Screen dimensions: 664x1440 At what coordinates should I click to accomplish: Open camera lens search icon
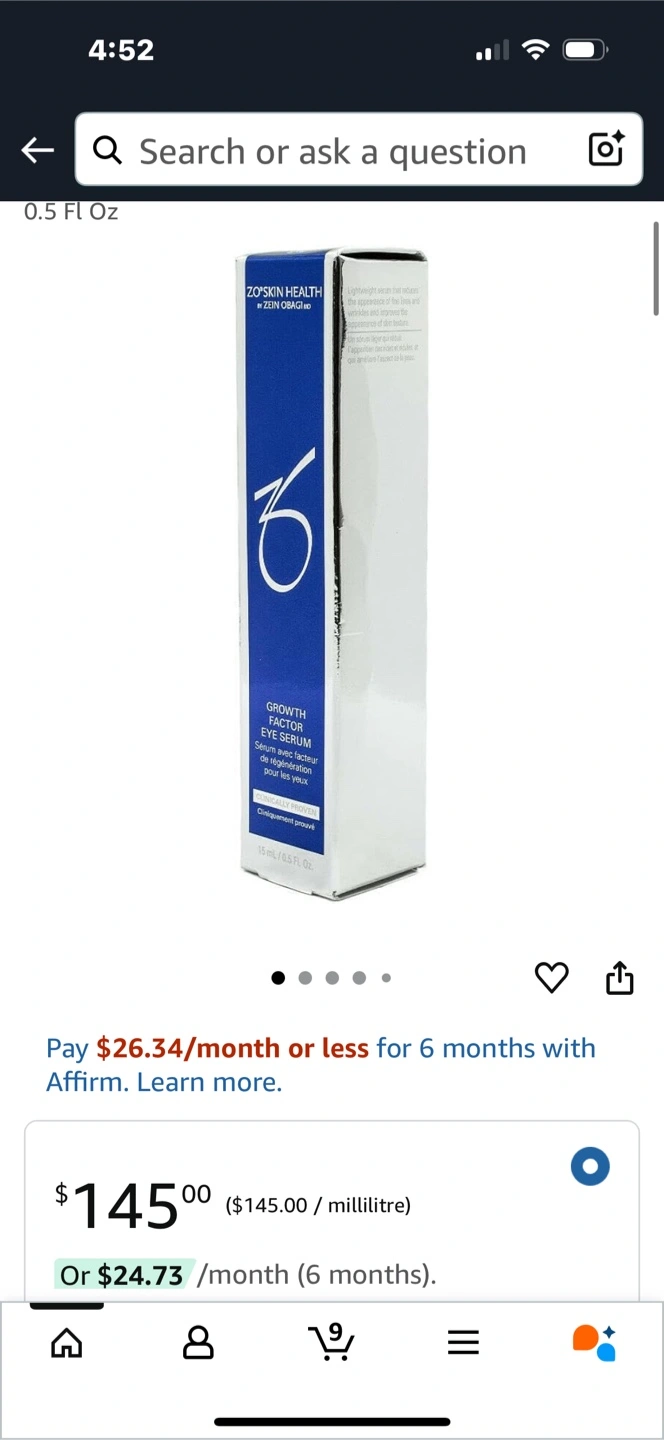click(606, 150)
